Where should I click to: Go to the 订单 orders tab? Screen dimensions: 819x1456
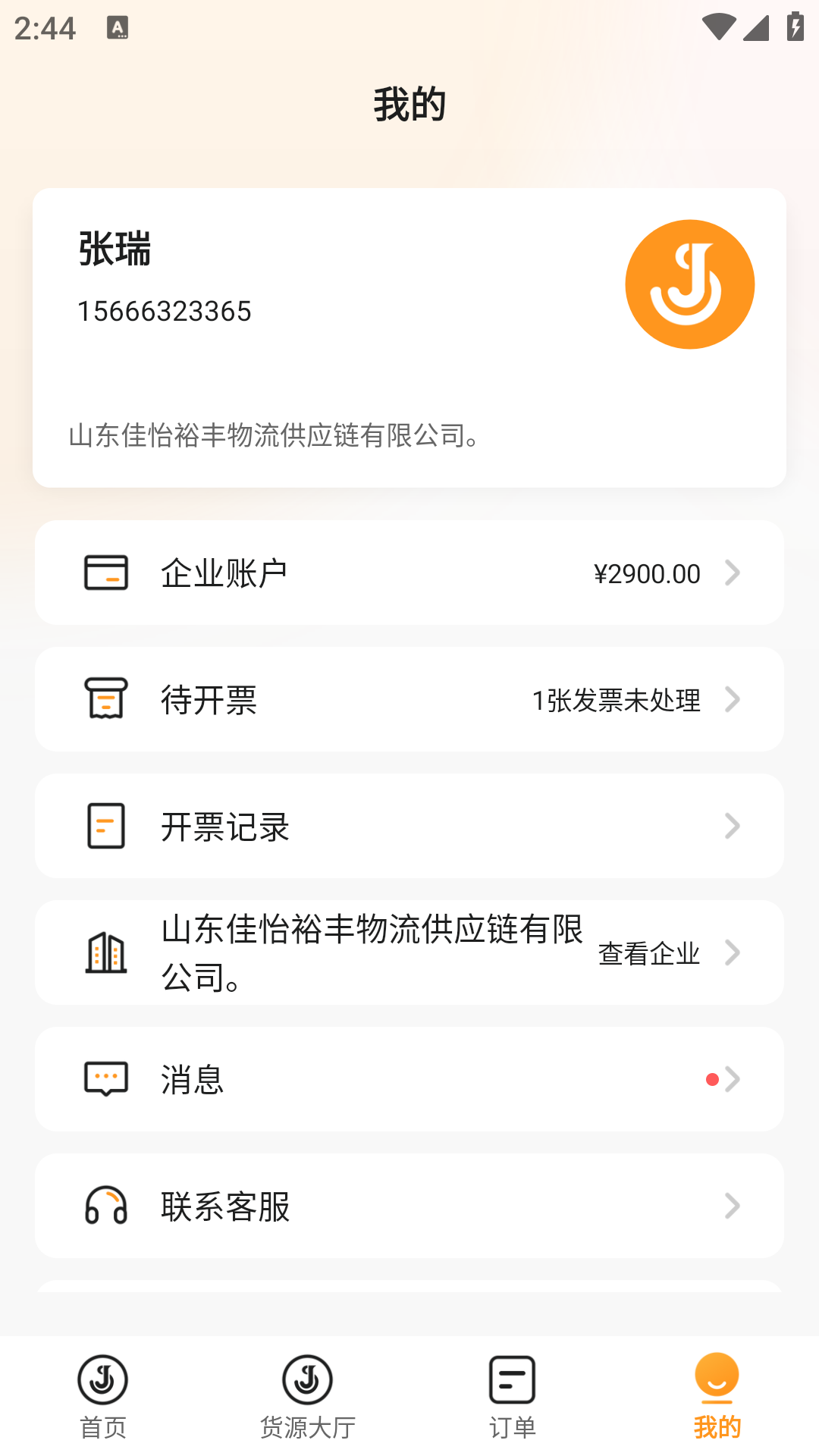click(512, 1397)
